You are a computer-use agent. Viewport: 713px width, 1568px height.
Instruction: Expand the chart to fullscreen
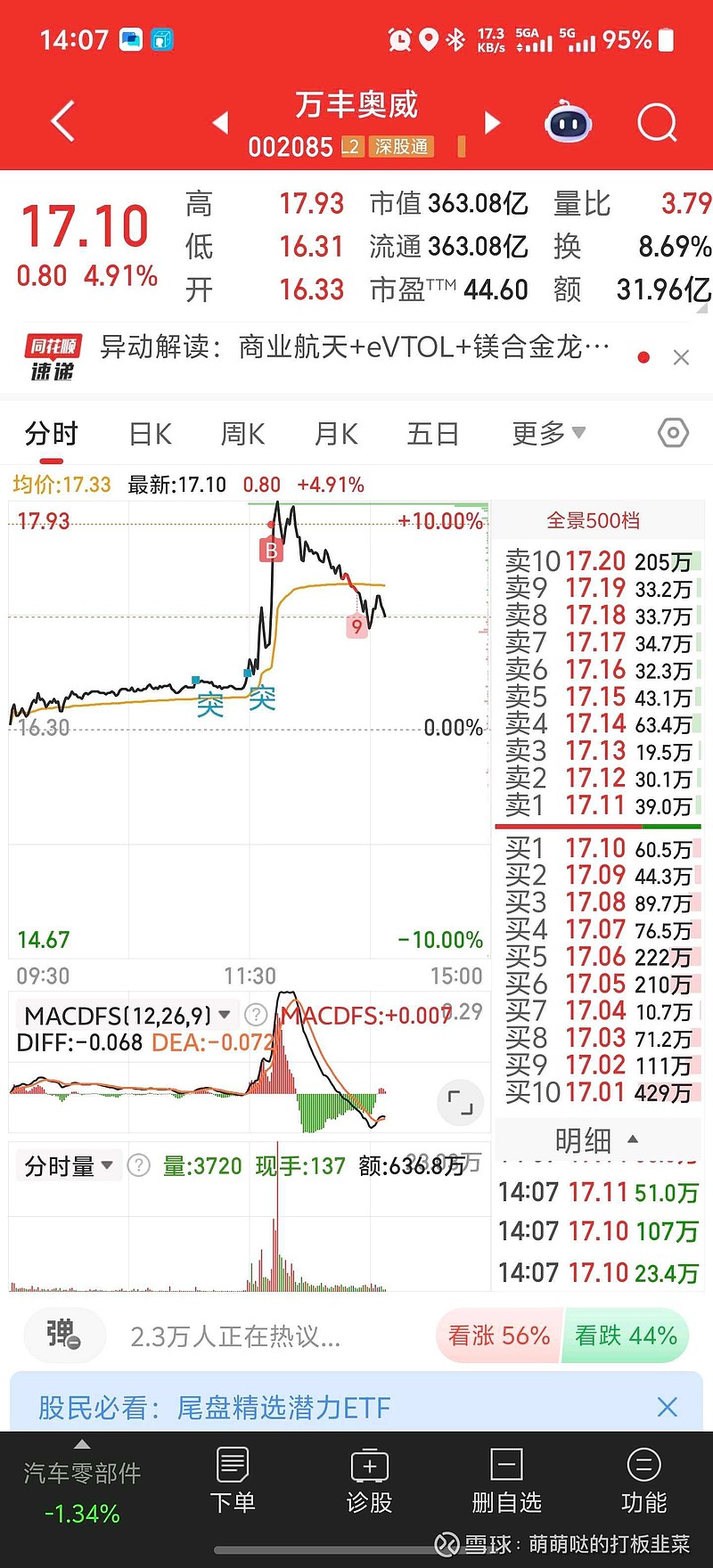(x=460, y=1102)
